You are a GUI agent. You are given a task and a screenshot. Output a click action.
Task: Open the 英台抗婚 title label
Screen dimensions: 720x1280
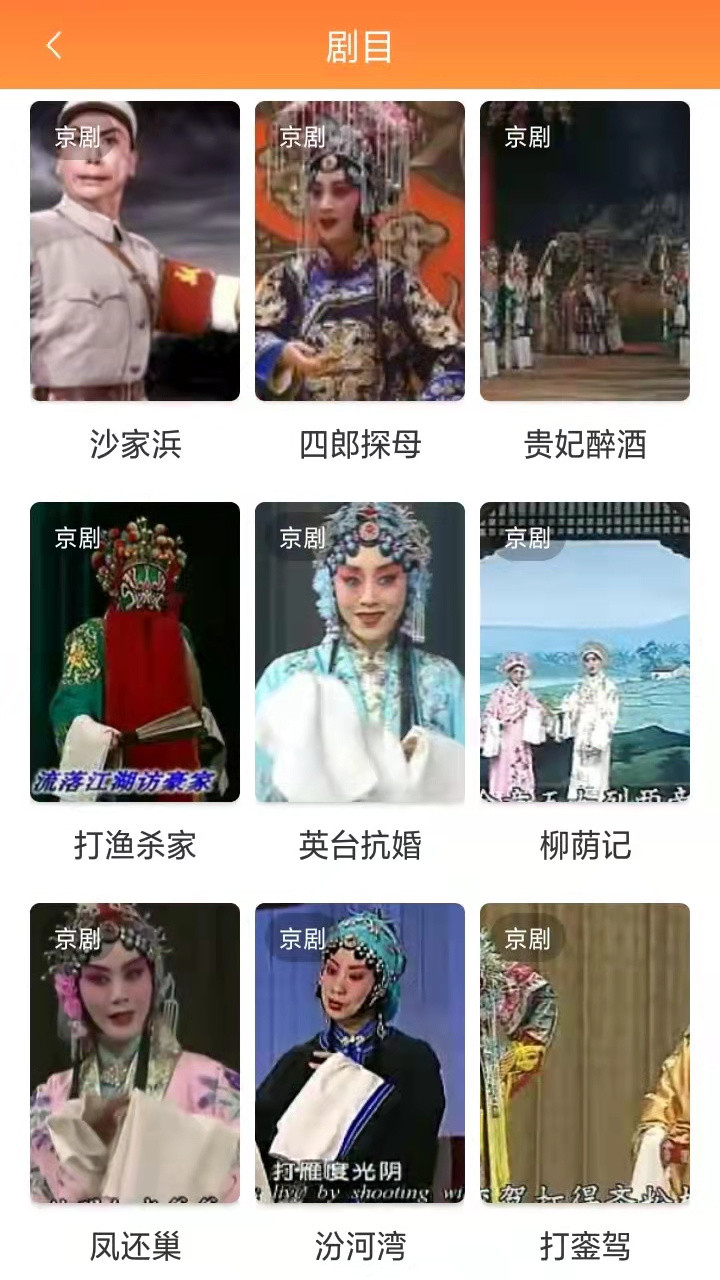pos(360,847)
